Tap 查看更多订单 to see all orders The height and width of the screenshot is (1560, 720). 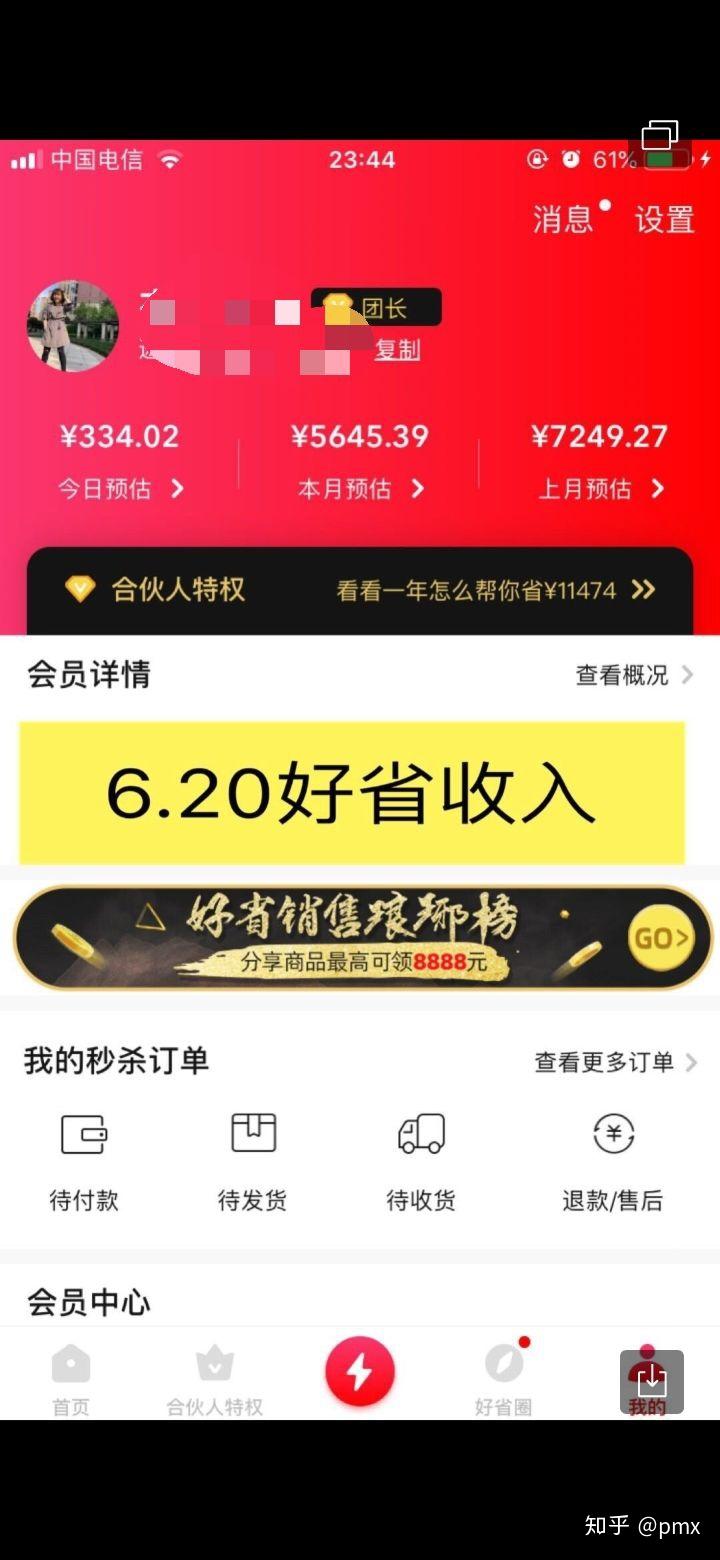(614, 1062)
